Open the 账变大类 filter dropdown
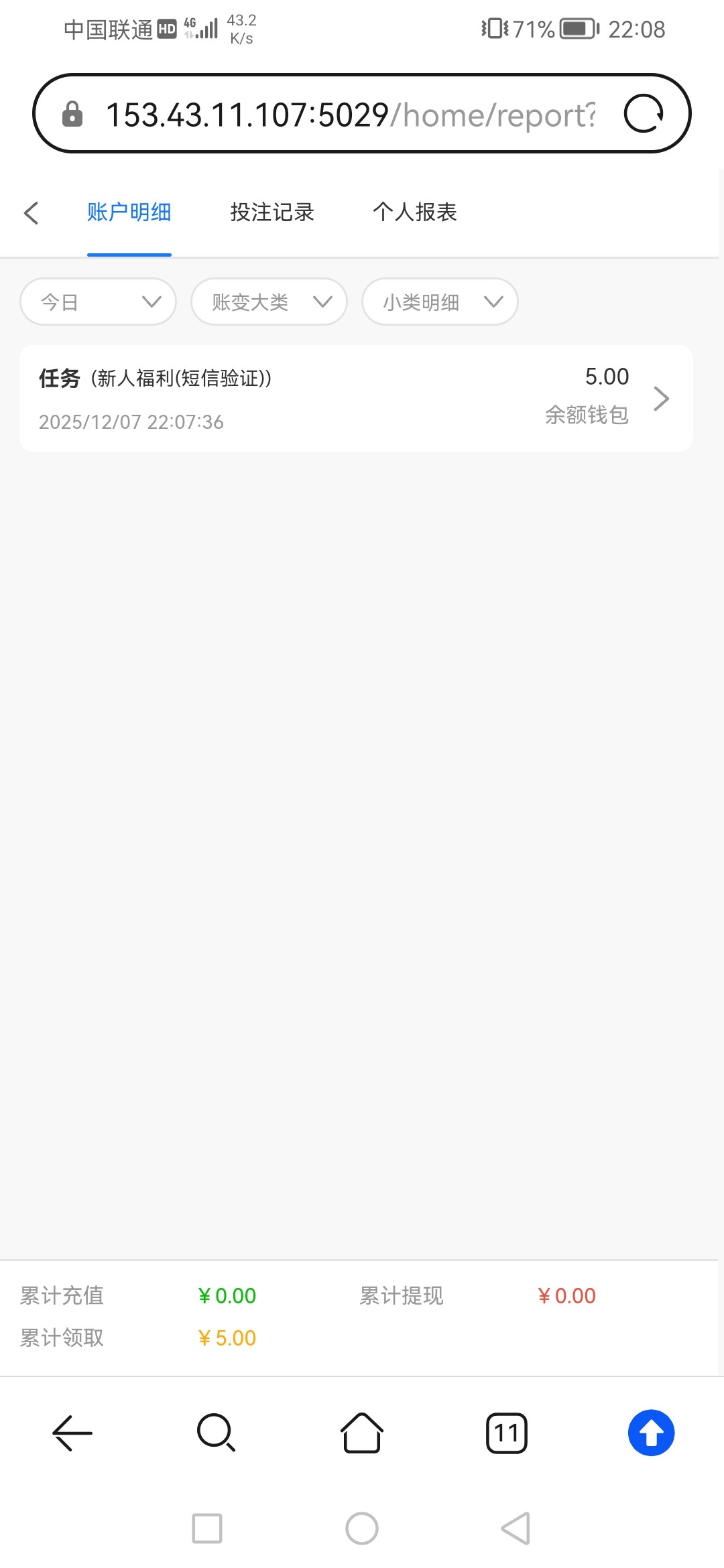The height and width of the screenshot is (1568, 724). pos(269,302)
